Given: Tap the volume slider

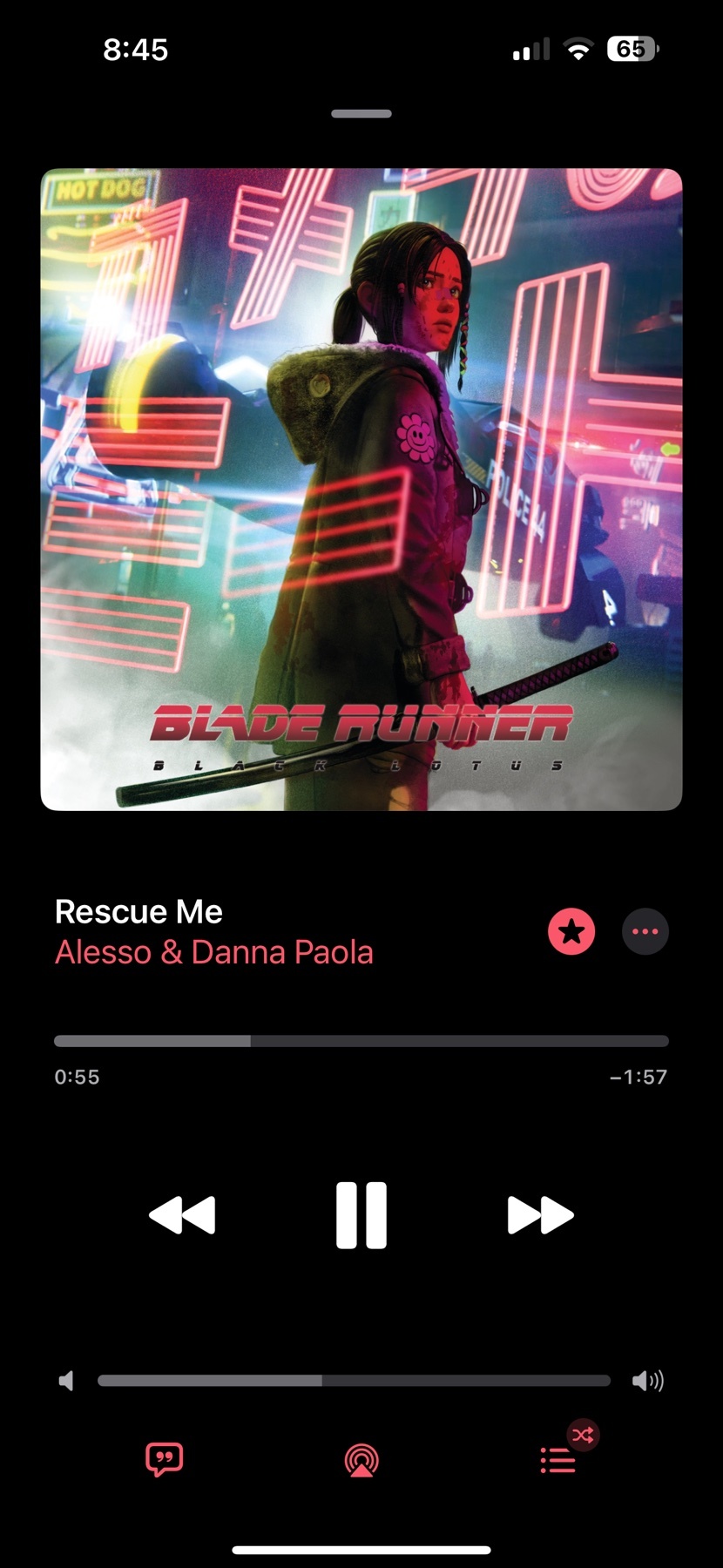Looking at the screenshot, I should (x=354, y=1381).
